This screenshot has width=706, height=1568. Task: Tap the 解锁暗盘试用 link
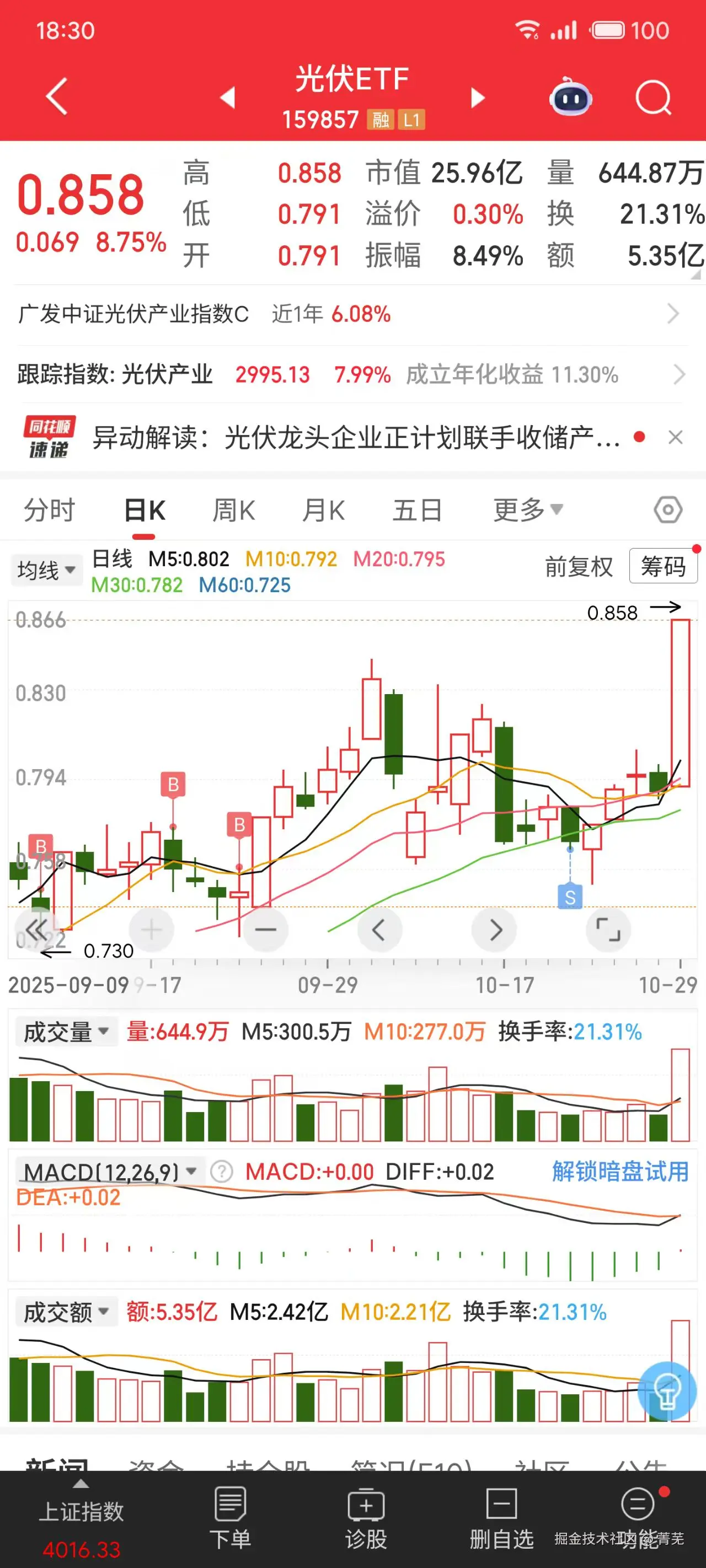coord(621,1170)
